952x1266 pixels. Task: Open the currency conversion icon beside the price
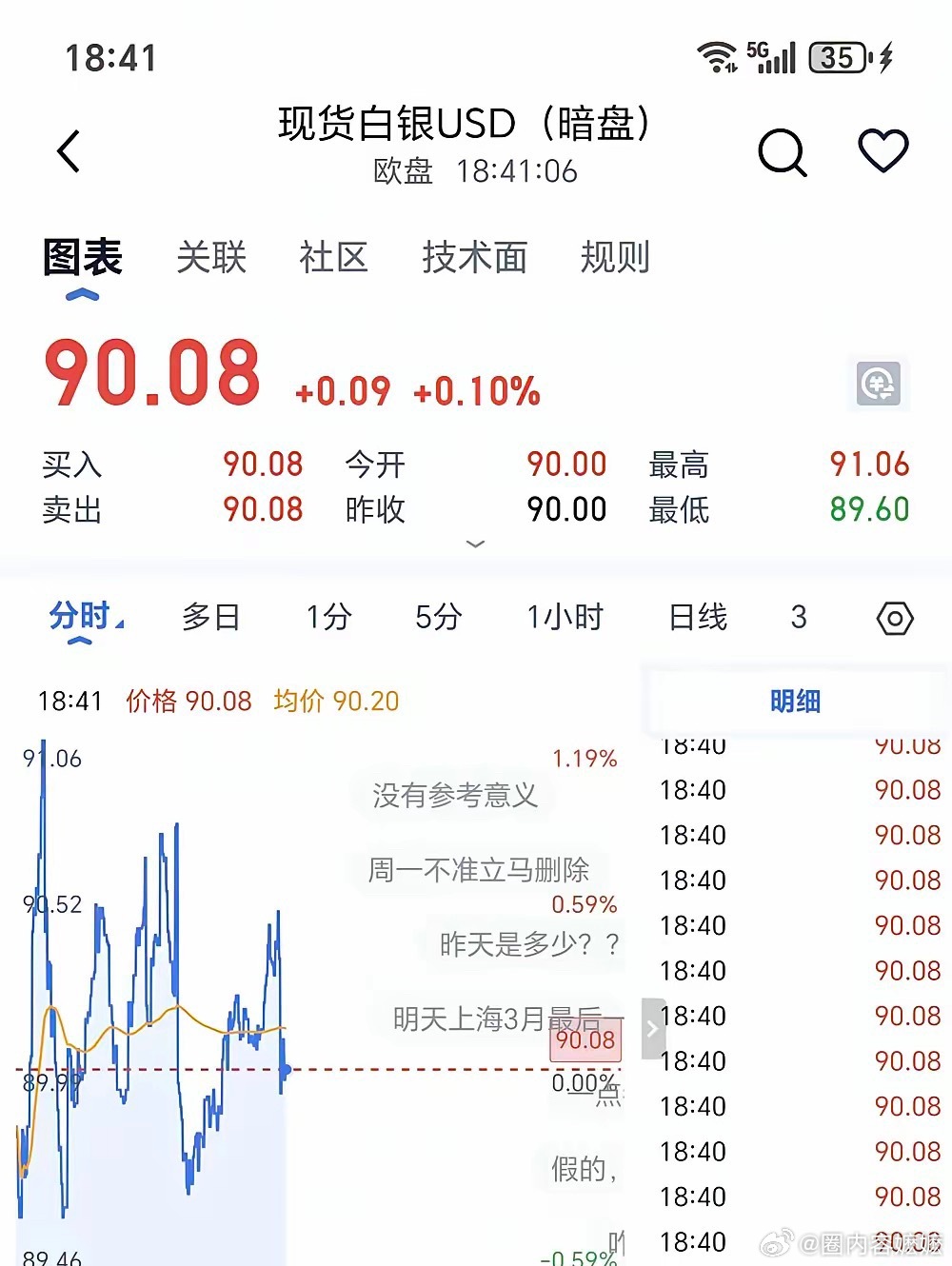pyautogui.click(x=878, y=383)
